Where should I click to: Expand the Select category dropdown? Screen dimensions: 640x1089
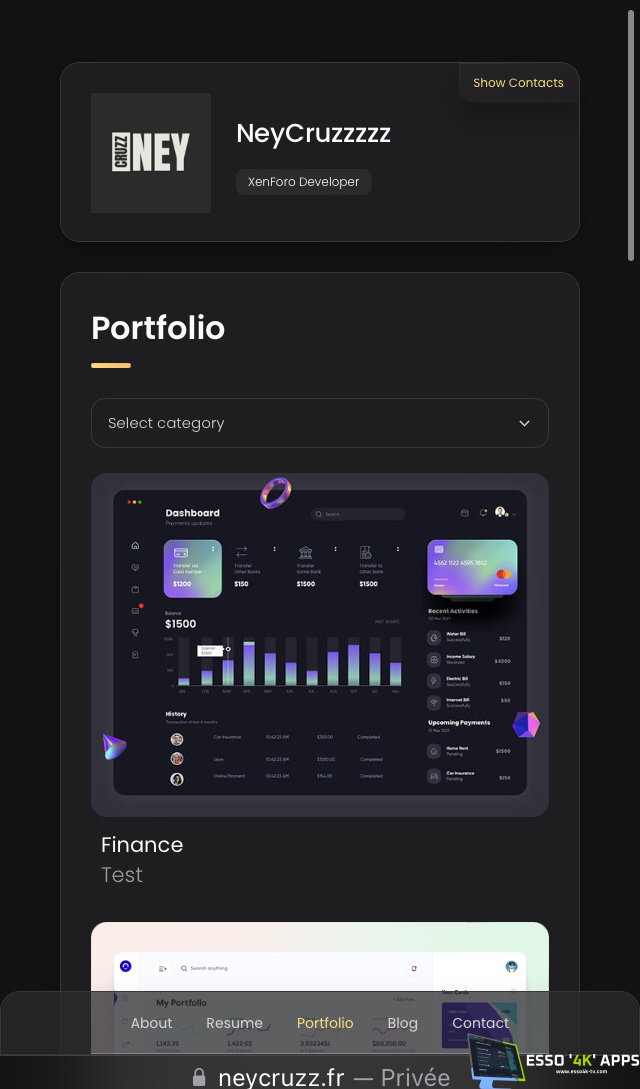[x=320, y=423]
